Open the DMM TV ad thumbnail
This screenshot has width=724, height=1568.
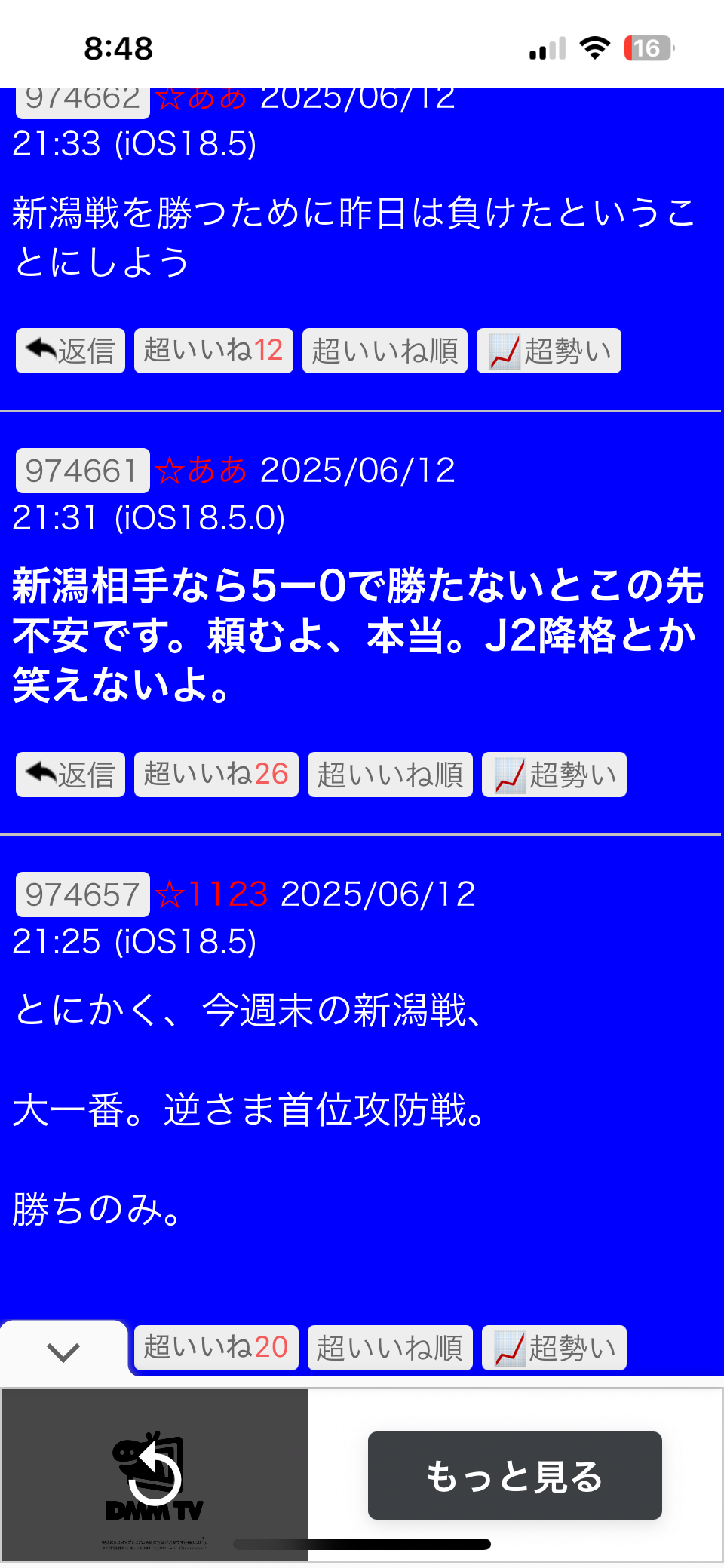155,1475
